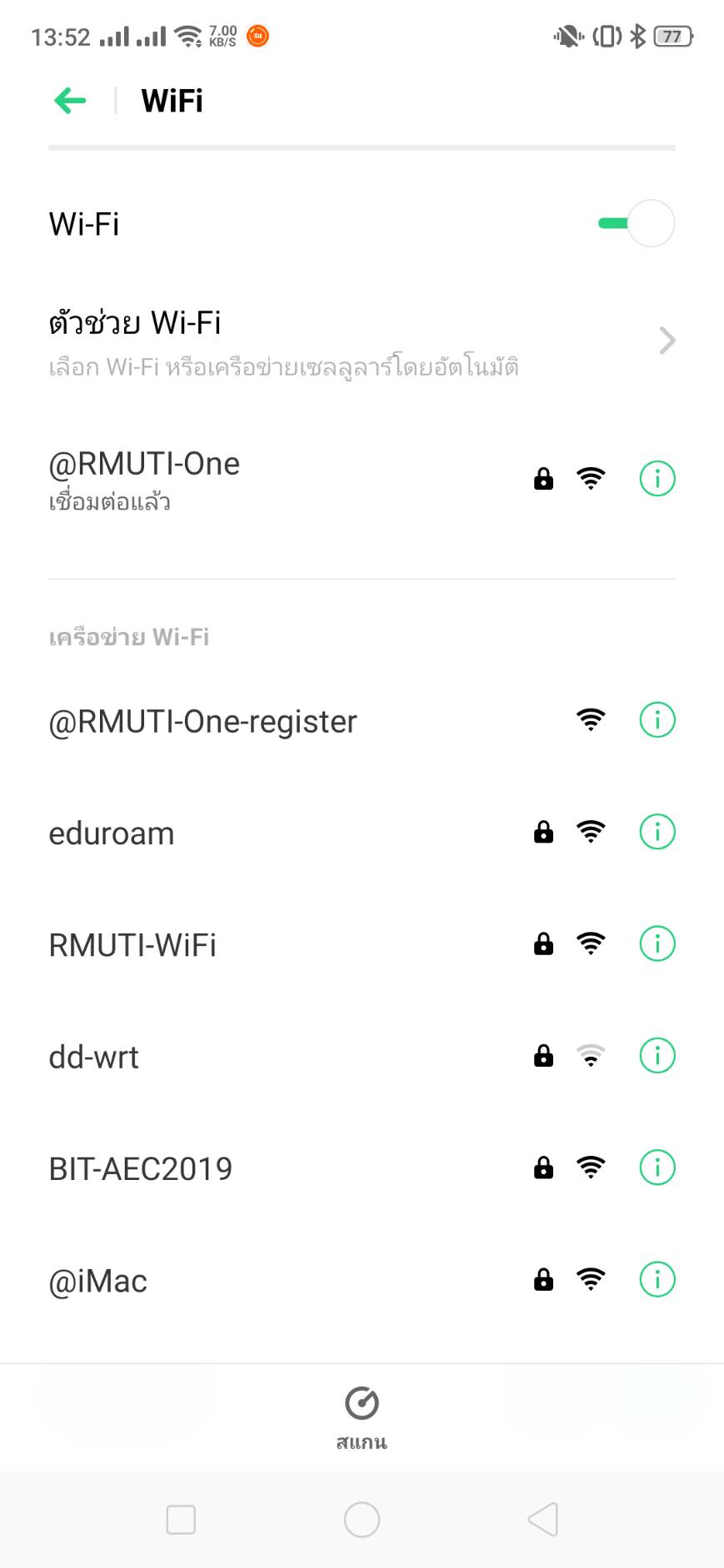
Task: Go back using the green arrow
Action: pyautogui.click(x=70, y=101)
